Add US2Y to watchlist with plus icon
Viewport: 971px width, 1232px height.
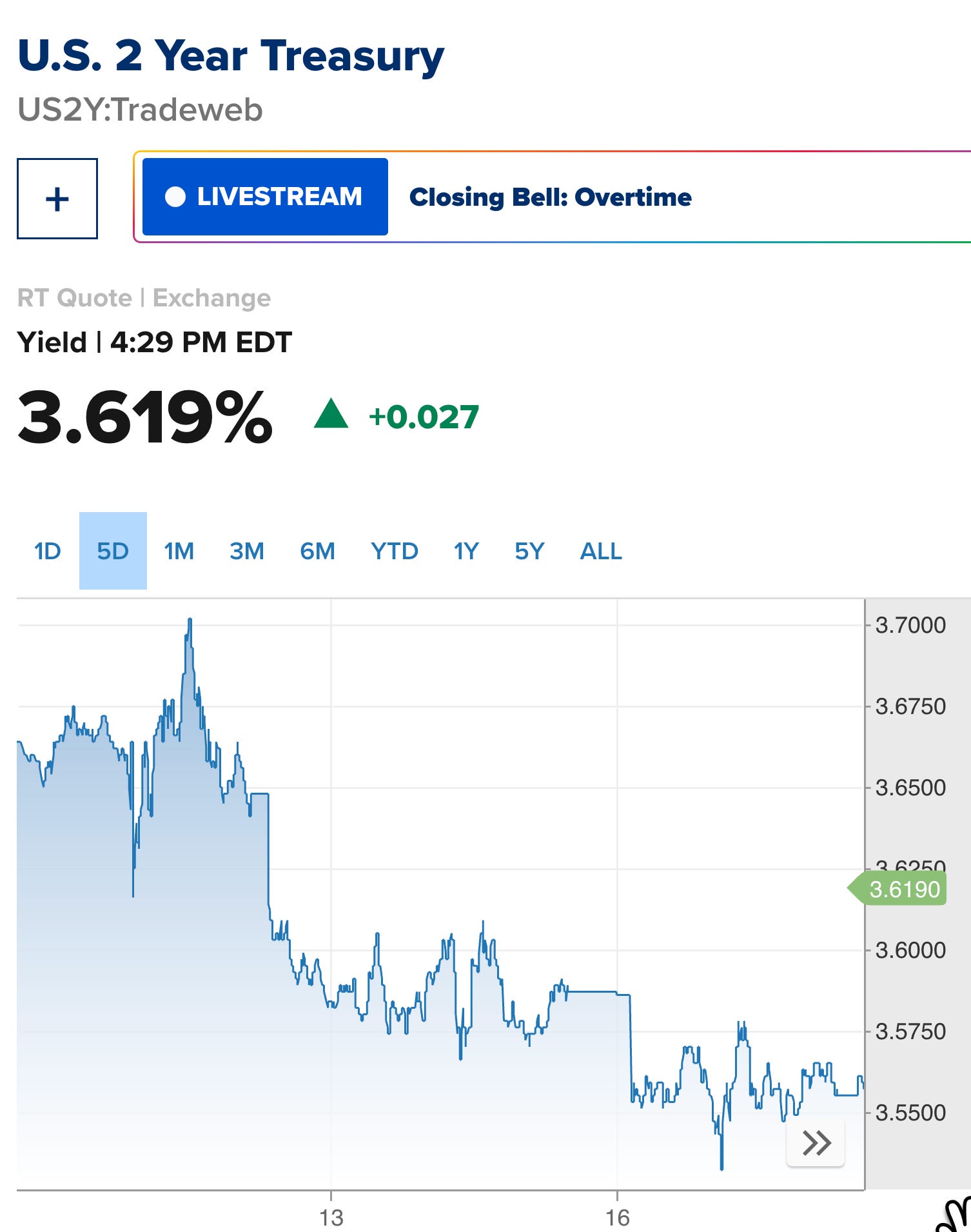(58, 198)
